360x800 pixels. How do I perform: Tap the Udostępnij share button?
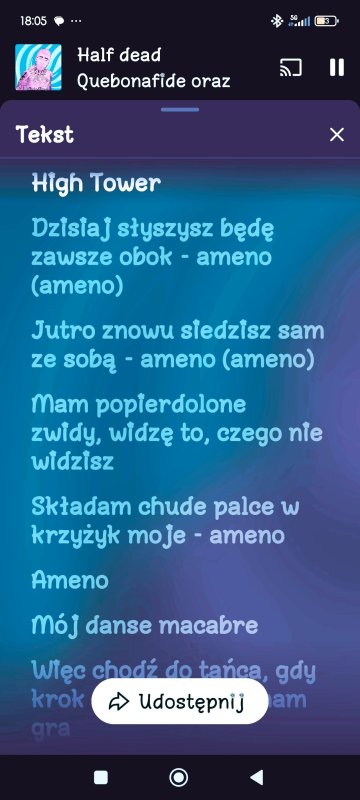click(179, 701)
